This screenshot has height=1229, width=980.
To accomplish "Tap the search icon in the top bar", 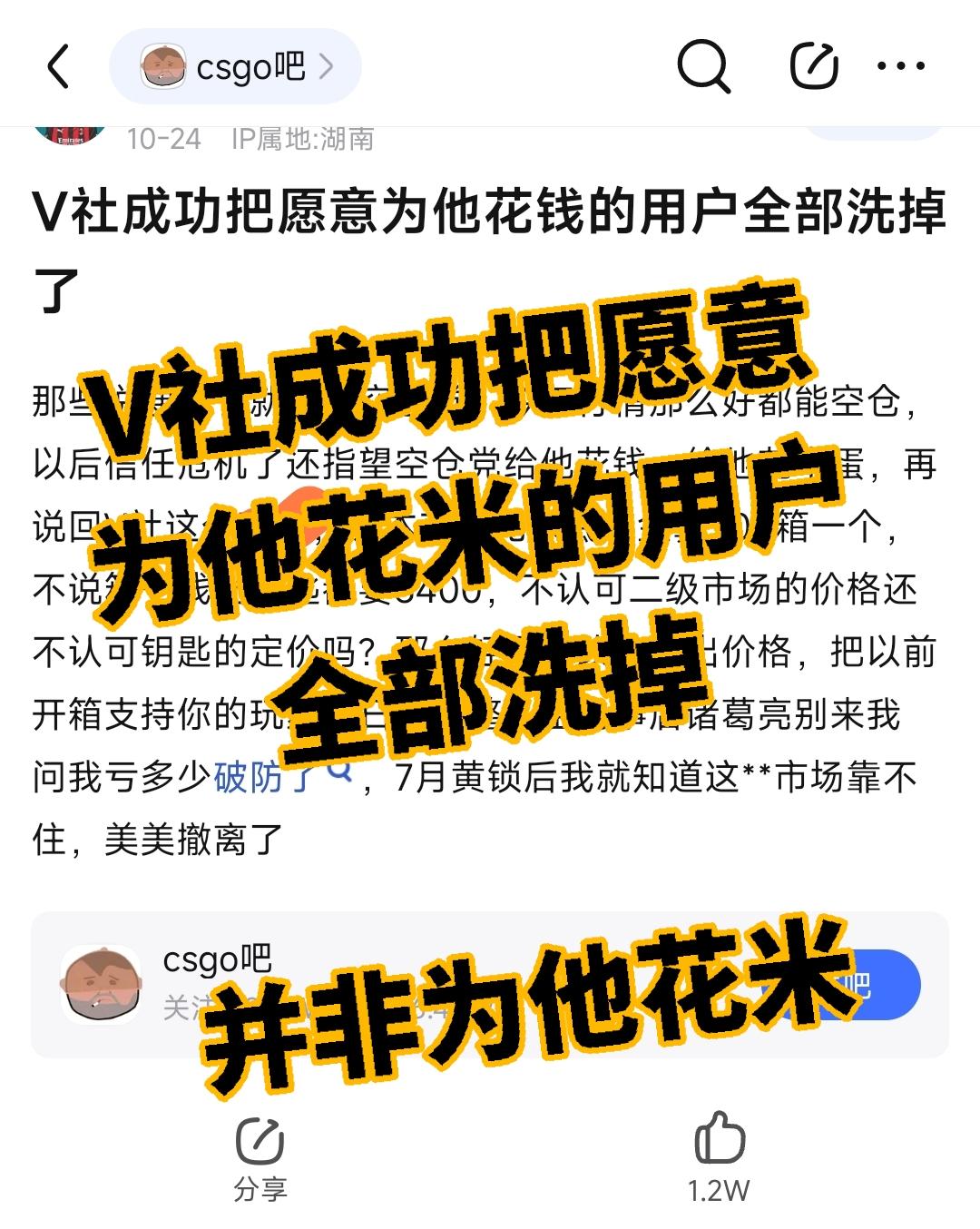I will click(706, 66).
